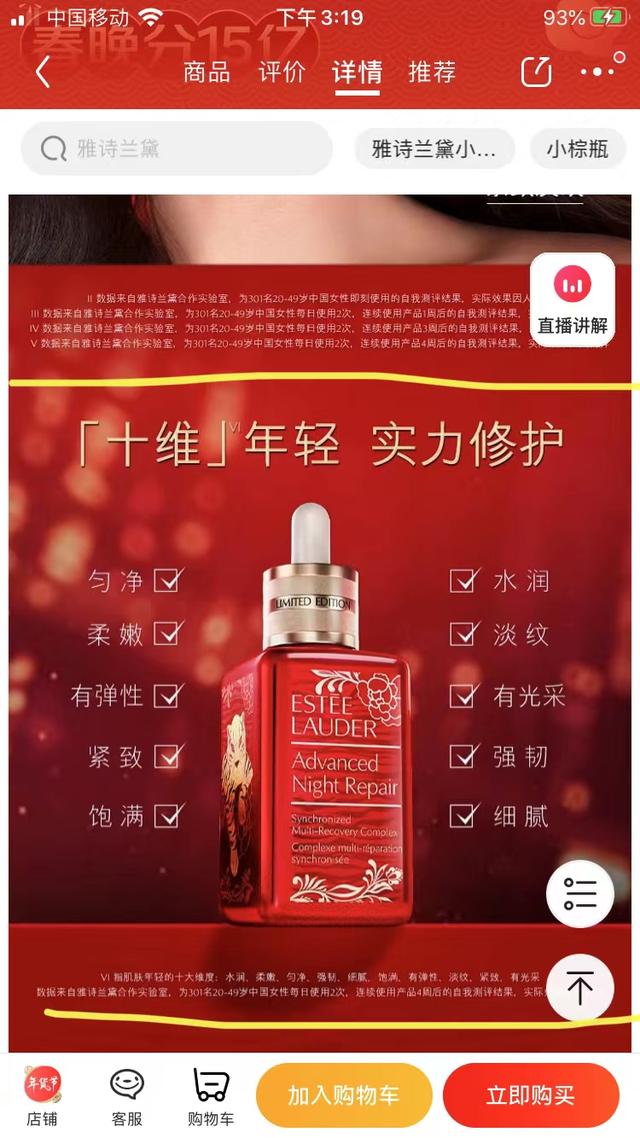Image resolution: width=640 pixels, height=1138 pixels.
Task: Share this product page
Action: click(x=536, y=72)
